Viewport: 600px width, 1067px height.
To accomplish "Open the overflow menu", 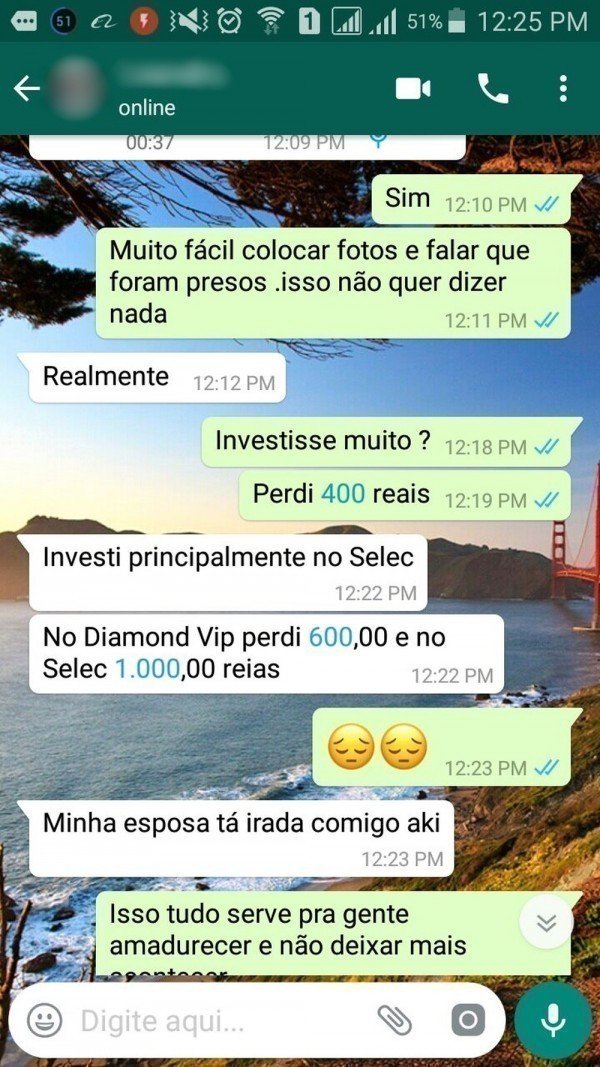I will (563, 89).
